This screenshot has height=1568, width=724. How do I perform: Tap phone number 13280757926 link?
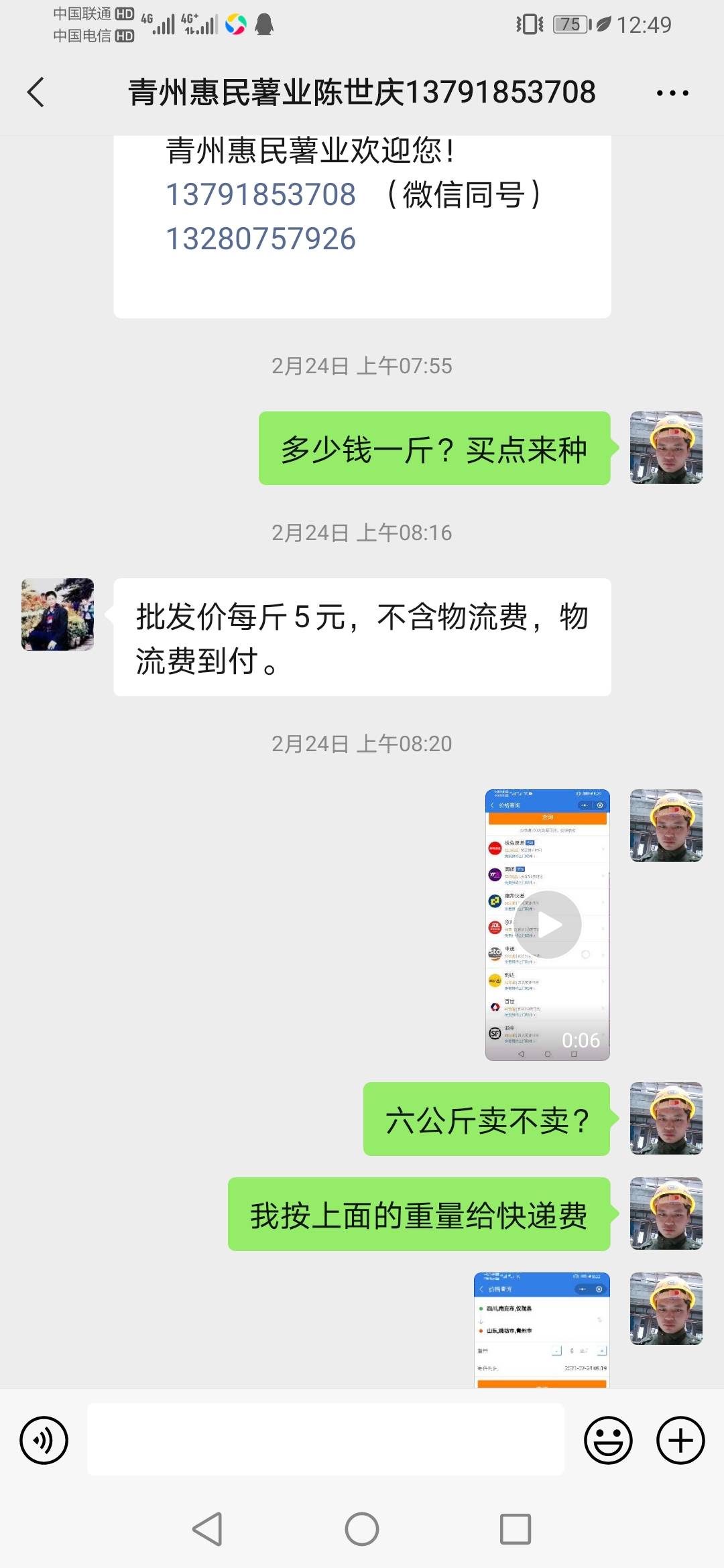[260, 239]
